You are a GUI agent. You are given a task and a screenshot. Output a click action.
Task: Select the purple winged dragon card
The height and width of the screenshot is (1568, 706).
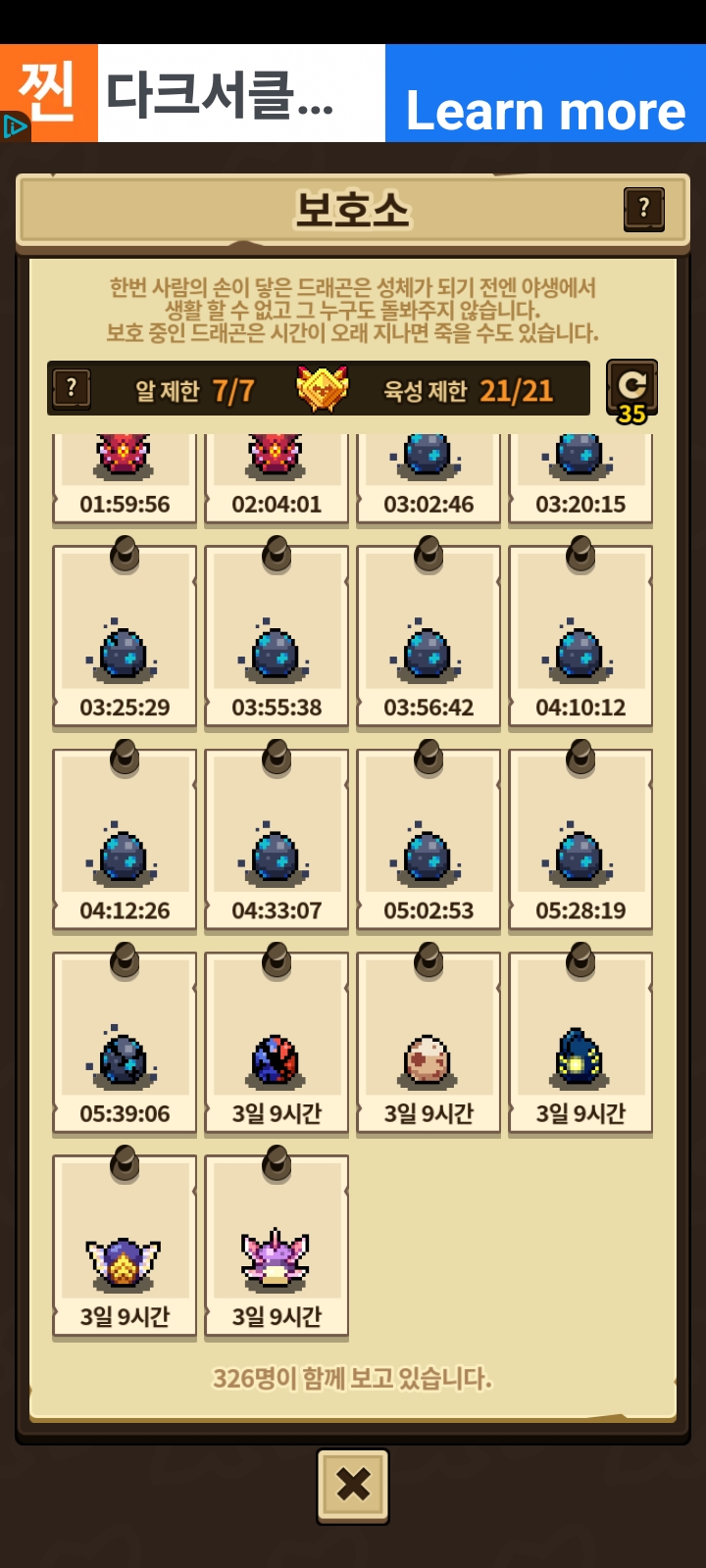pos(125,1246)
